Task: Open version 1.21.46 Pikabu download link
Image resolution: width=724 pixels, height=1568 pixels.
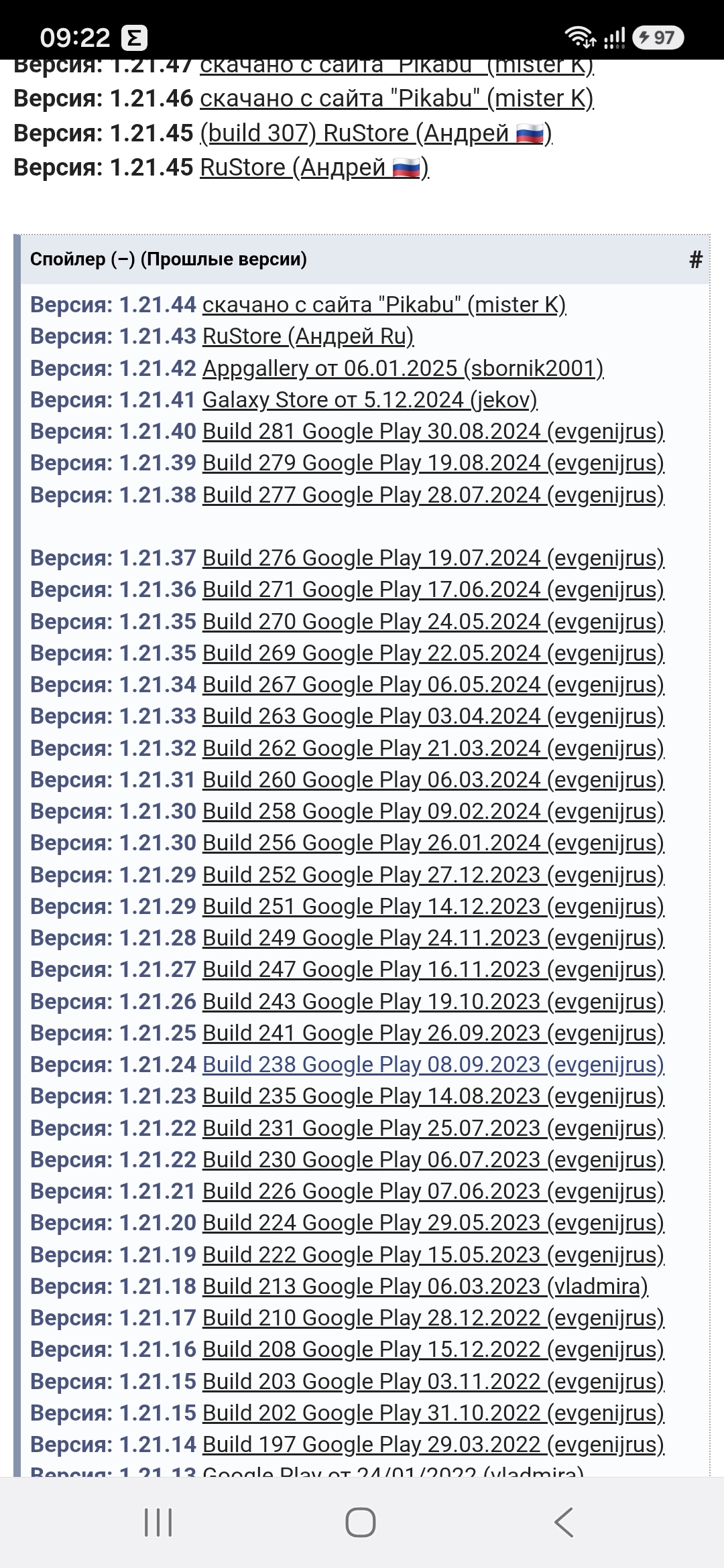Action: coord(397,99)
